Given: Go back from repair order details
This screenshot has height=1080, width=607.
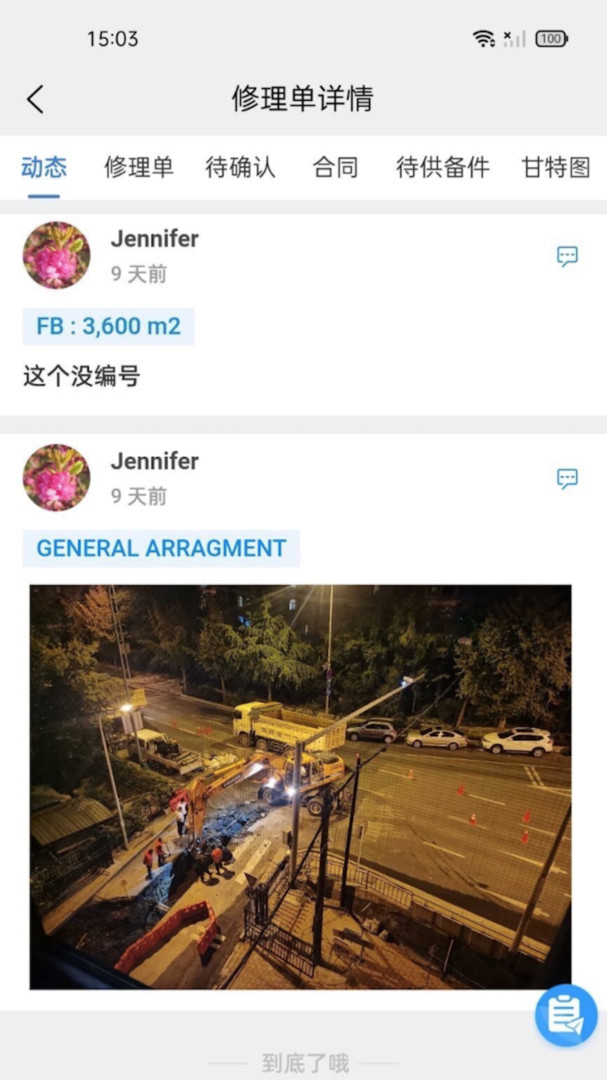Looking at the screenshot, I should [35, 99].
